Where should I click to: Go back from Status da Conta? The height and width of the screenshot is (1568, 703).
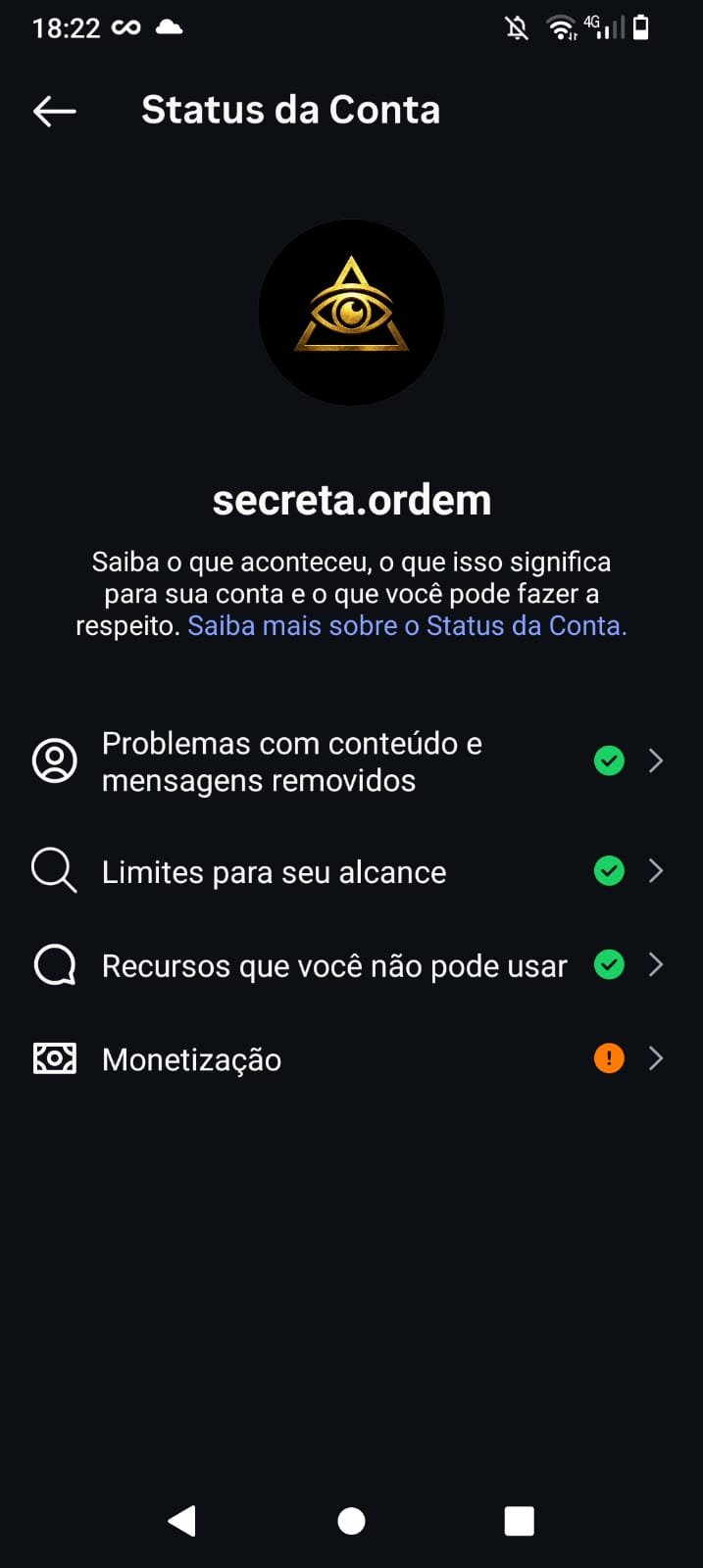pos(55,111)
